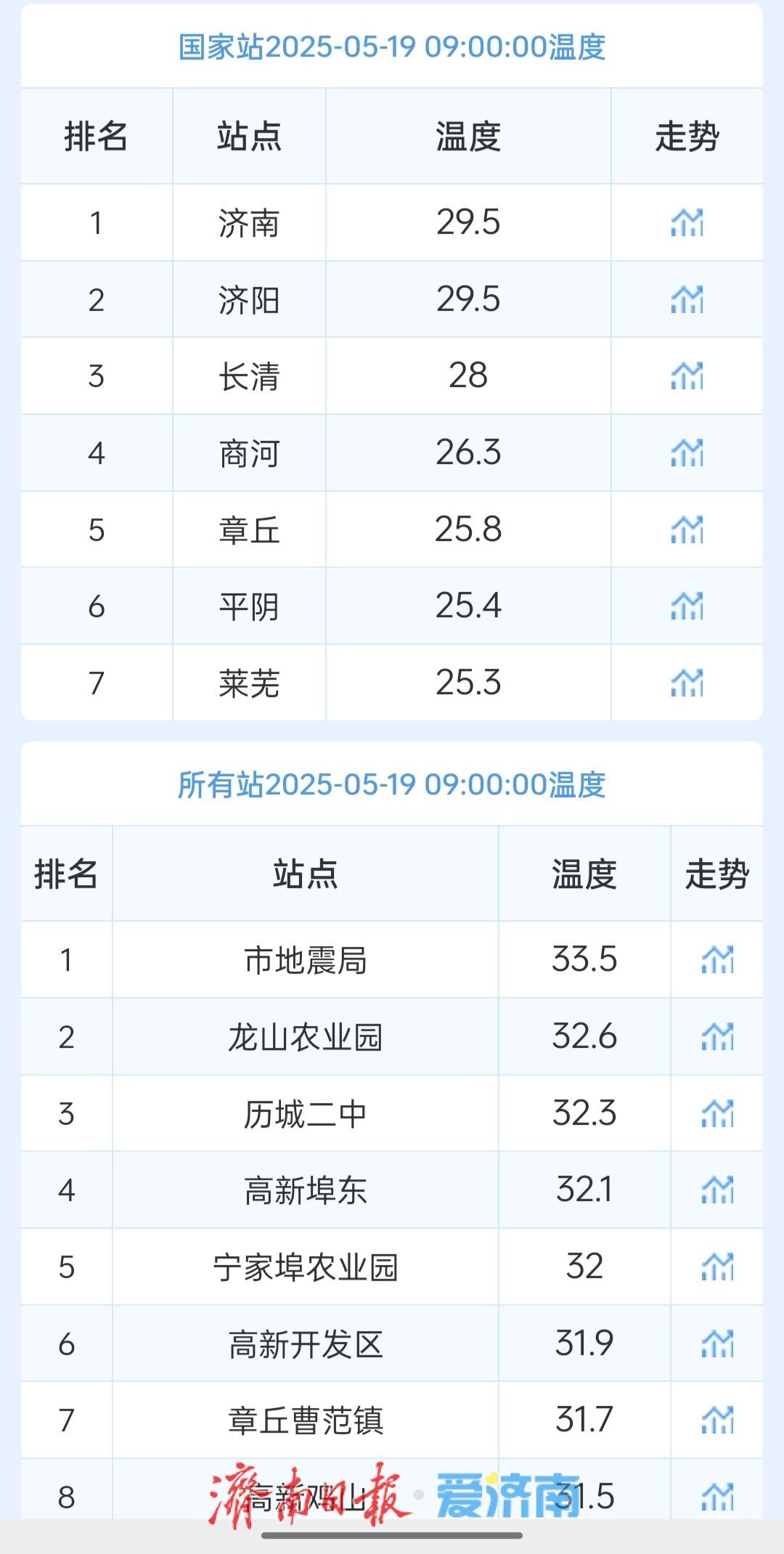Open the temperature trend chart for 济南

(x=687, y=222)
